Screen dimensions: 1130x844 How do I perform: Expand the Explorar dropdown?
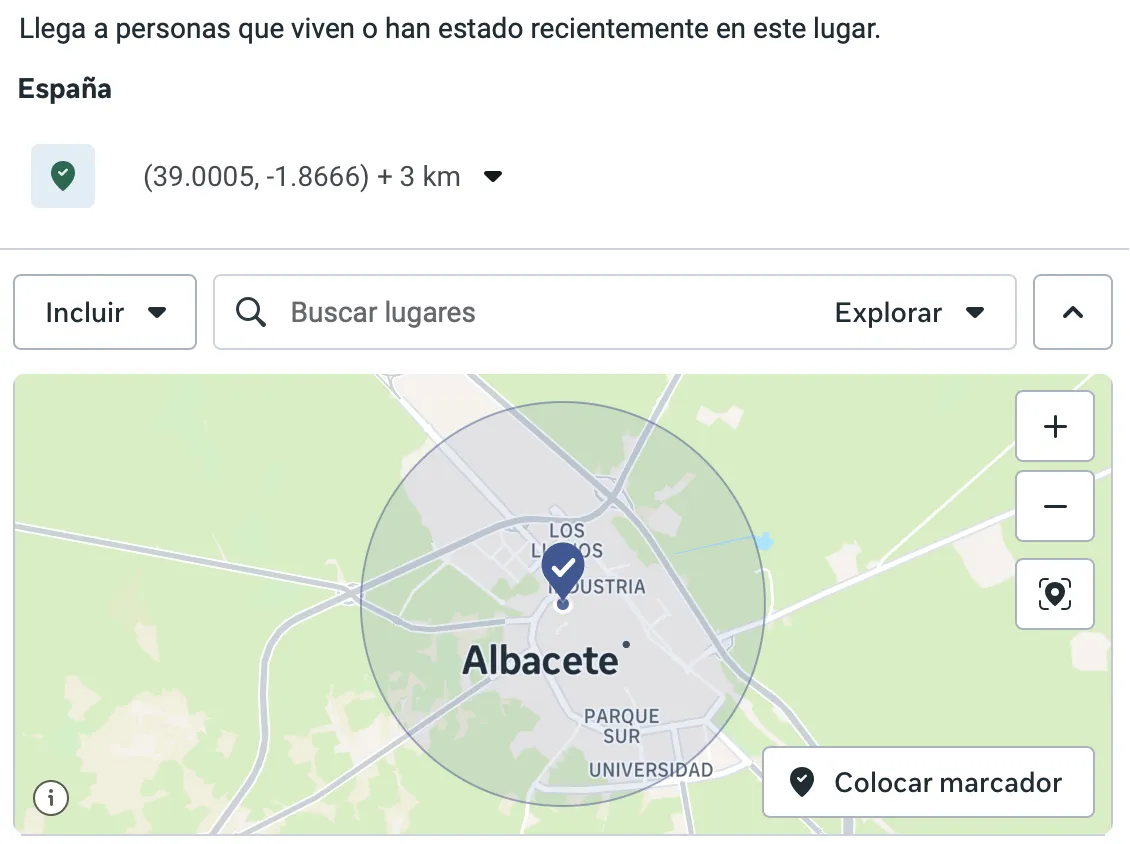909,312
